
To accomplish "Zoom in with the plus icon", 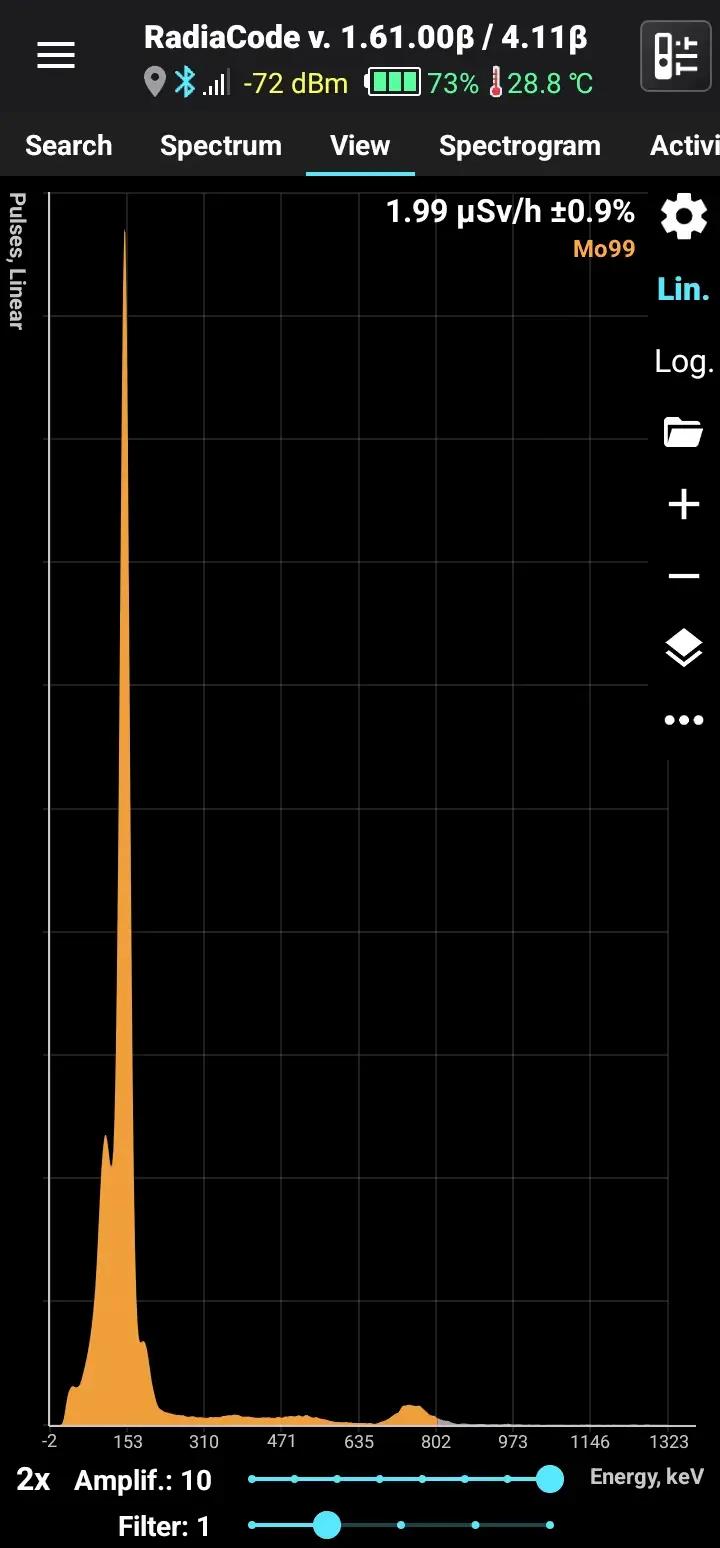I will 684,504.
